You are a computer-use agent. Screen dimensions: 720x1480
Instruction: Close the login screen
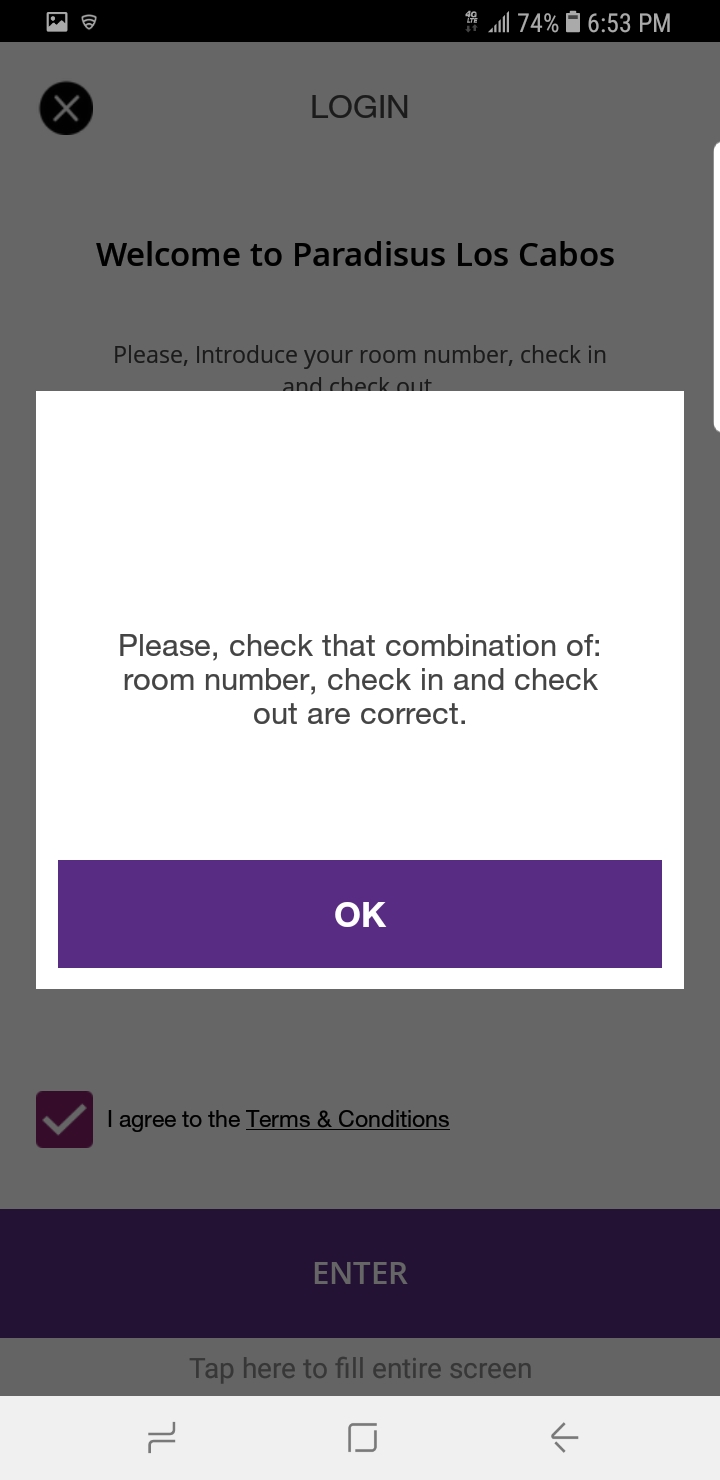66,108
